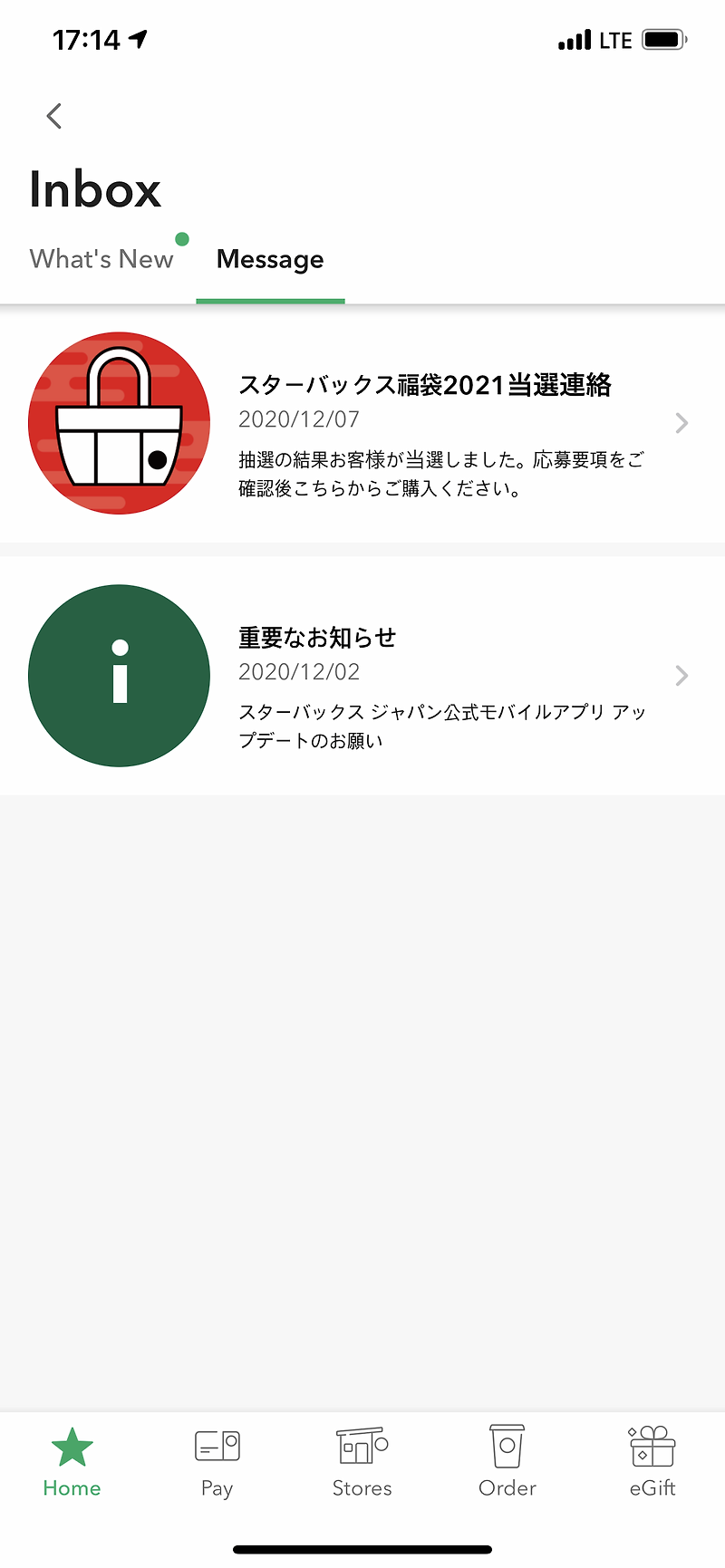Image resolution: width=725 pixels, height=1568 pixels.
Task: Open the Order tab
Action: pos(507,1462)
